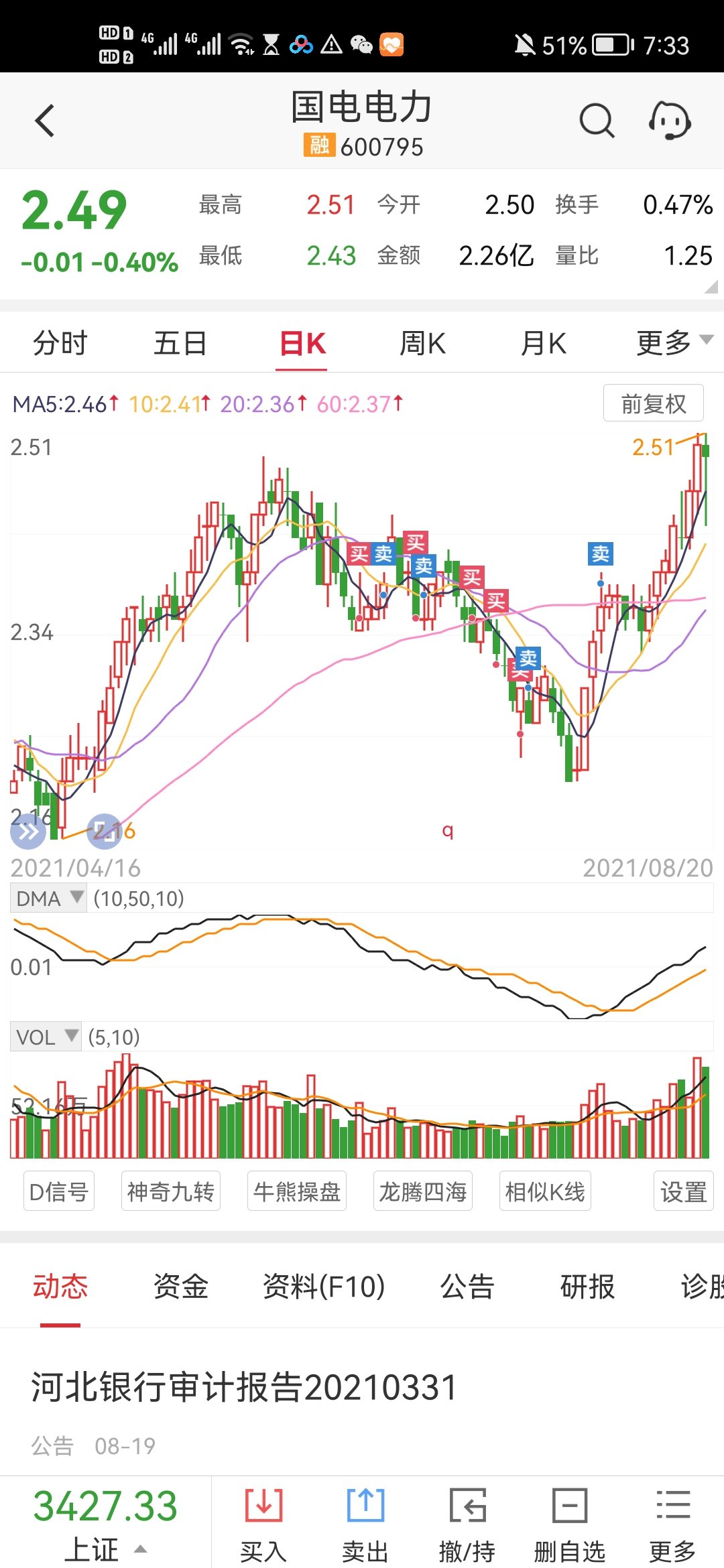Open 设置 for chart indicators
Viewport: 724px width, 1568px height.
(x=683, y=1191)
